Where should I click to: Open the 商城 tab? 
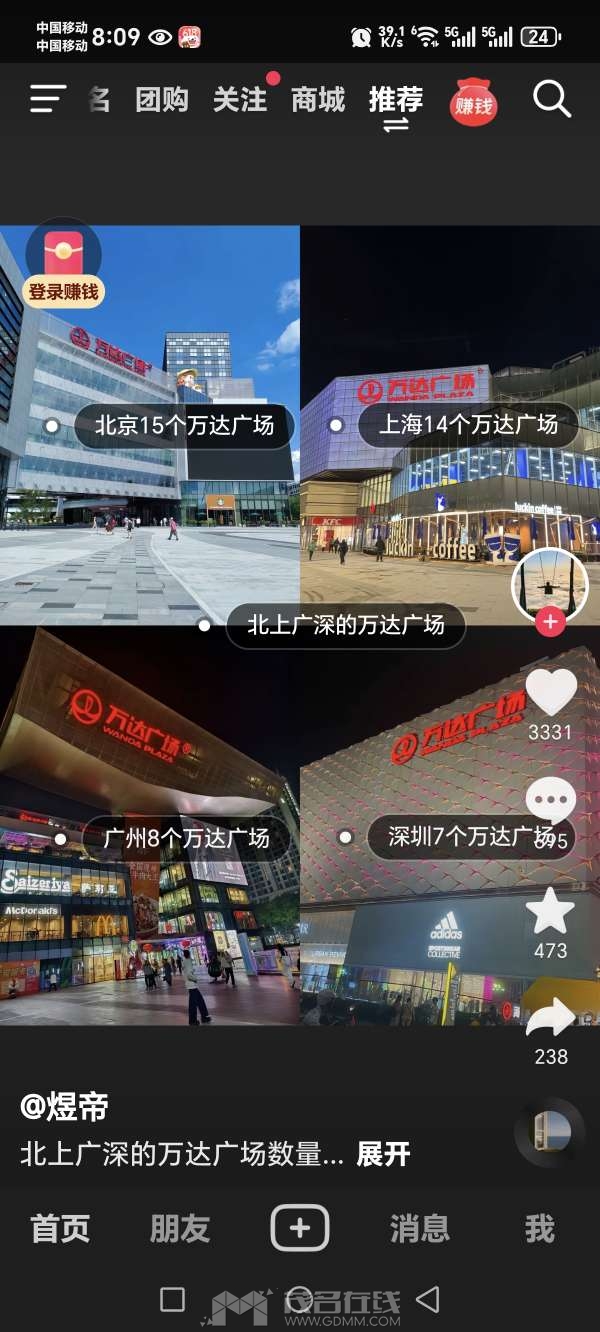(x=318, y=100)
